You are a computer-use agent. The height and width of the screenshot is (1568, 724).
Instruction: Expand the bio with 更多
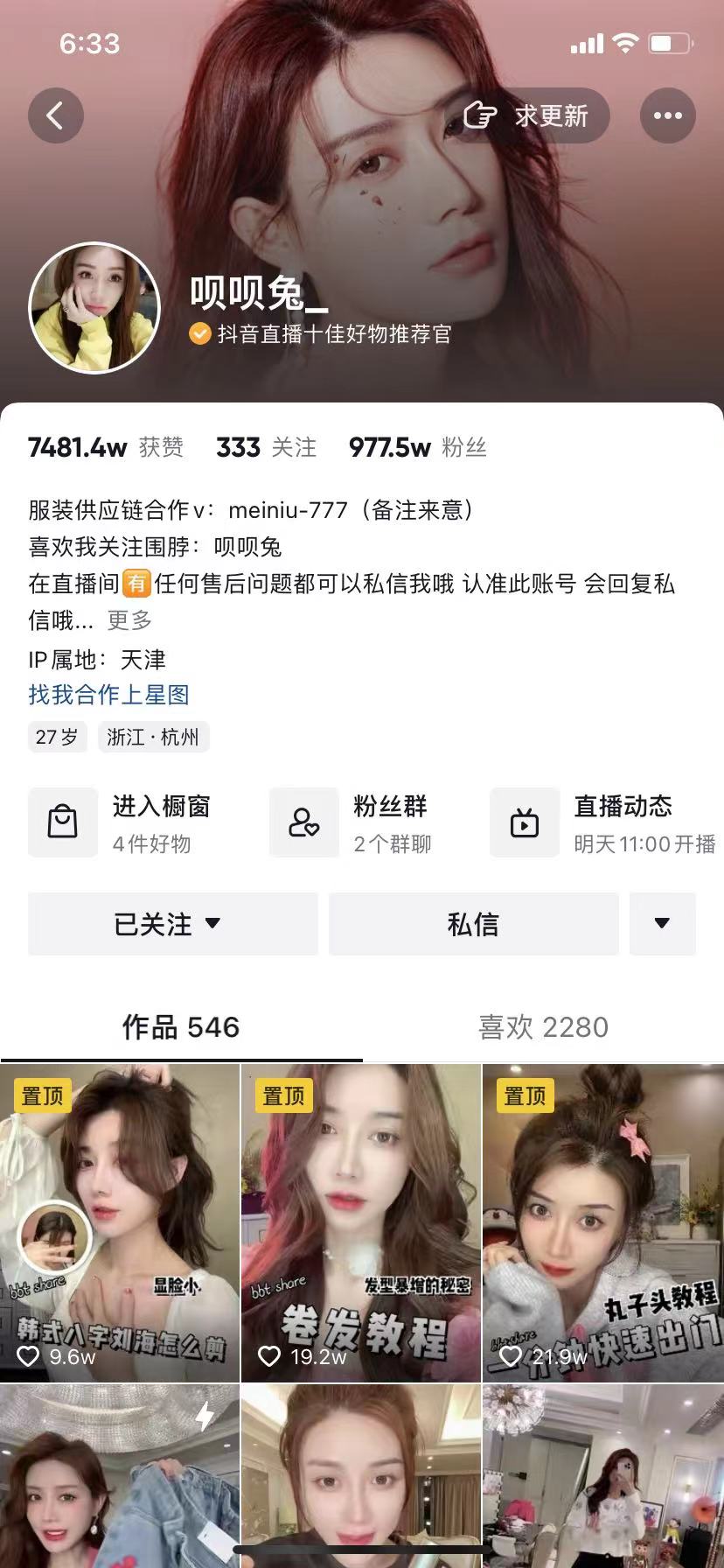coord(129,620)
